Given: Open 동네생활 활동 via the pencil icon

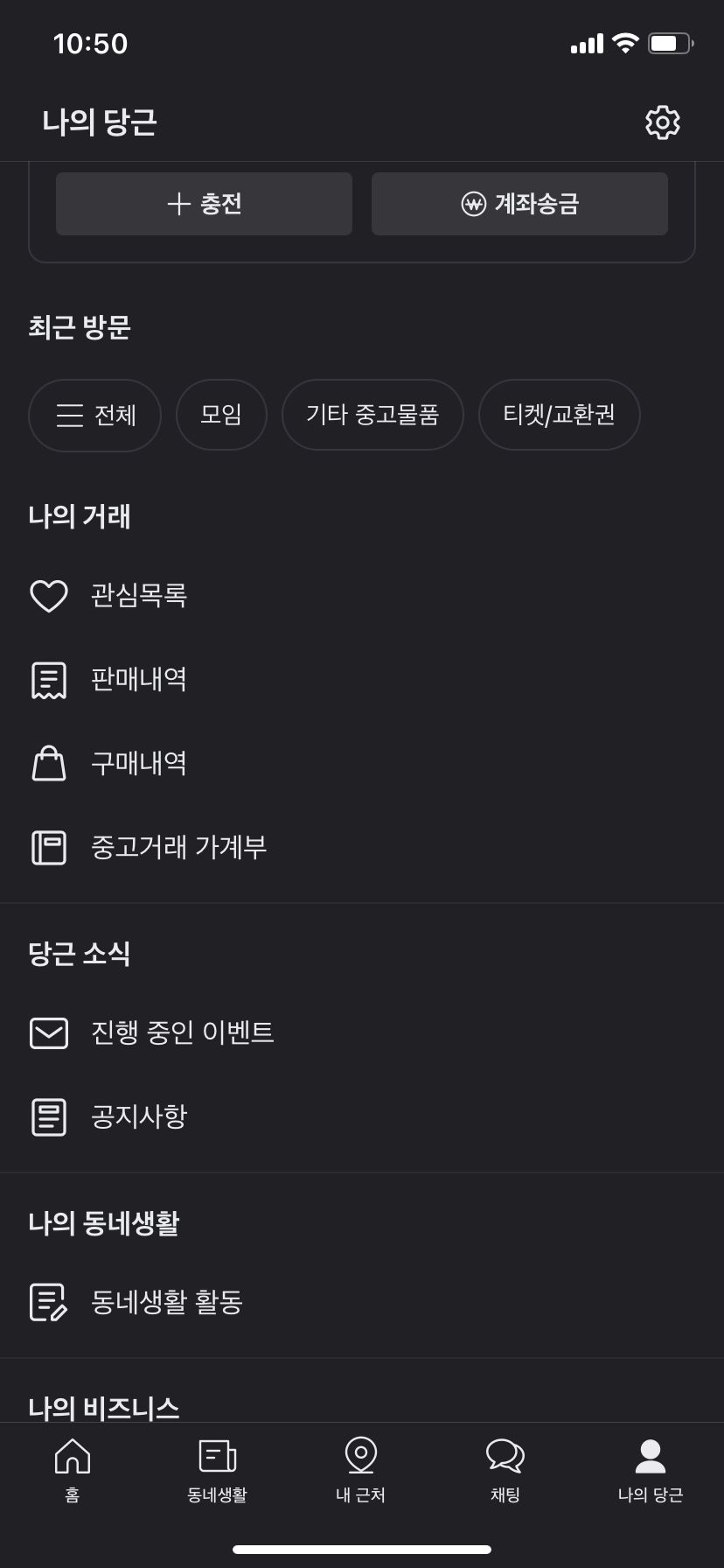Looking at the screenshot, I should 49,1302.
